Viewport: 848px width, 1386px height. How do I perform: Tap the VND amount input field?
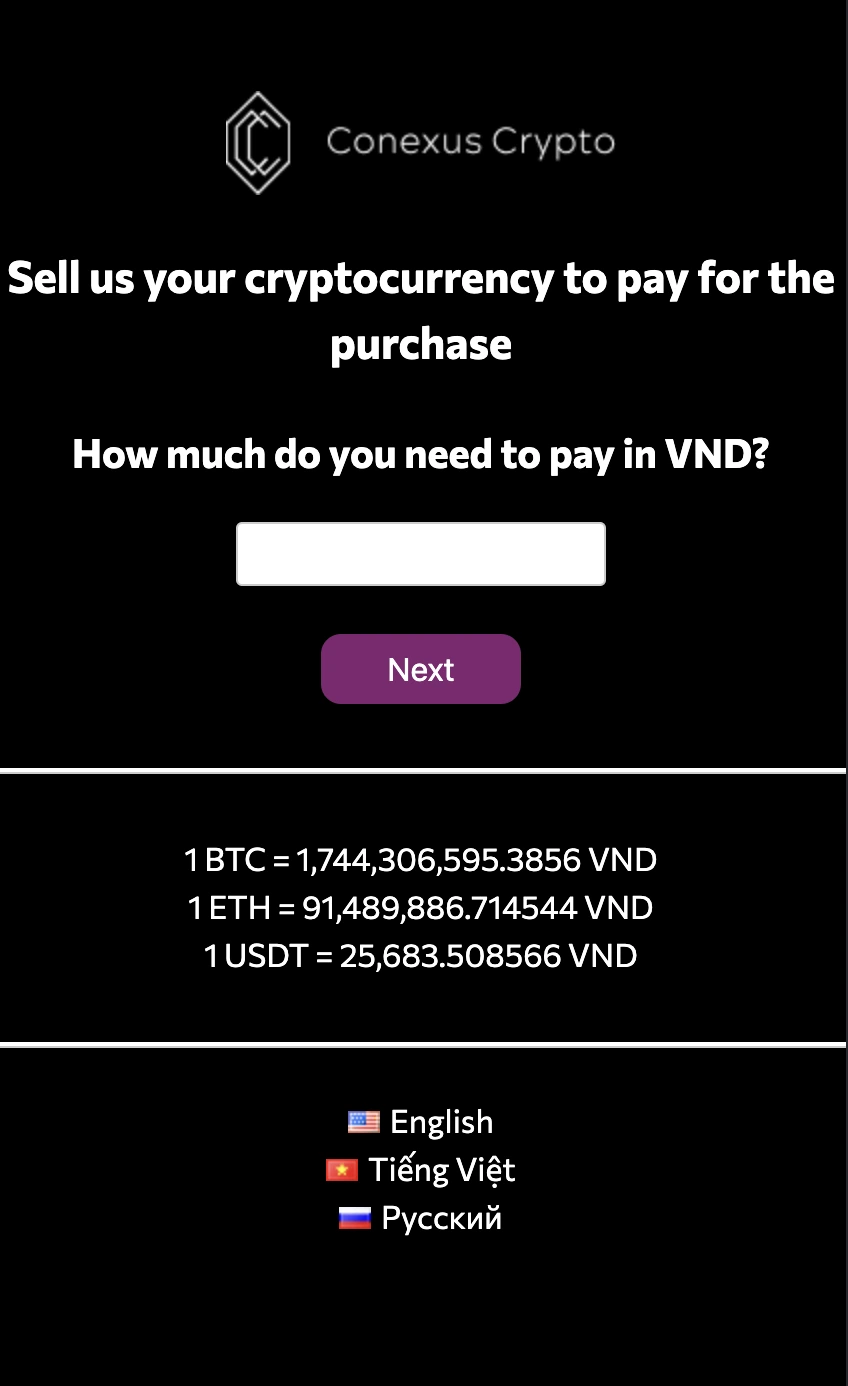tap(420, 554)
